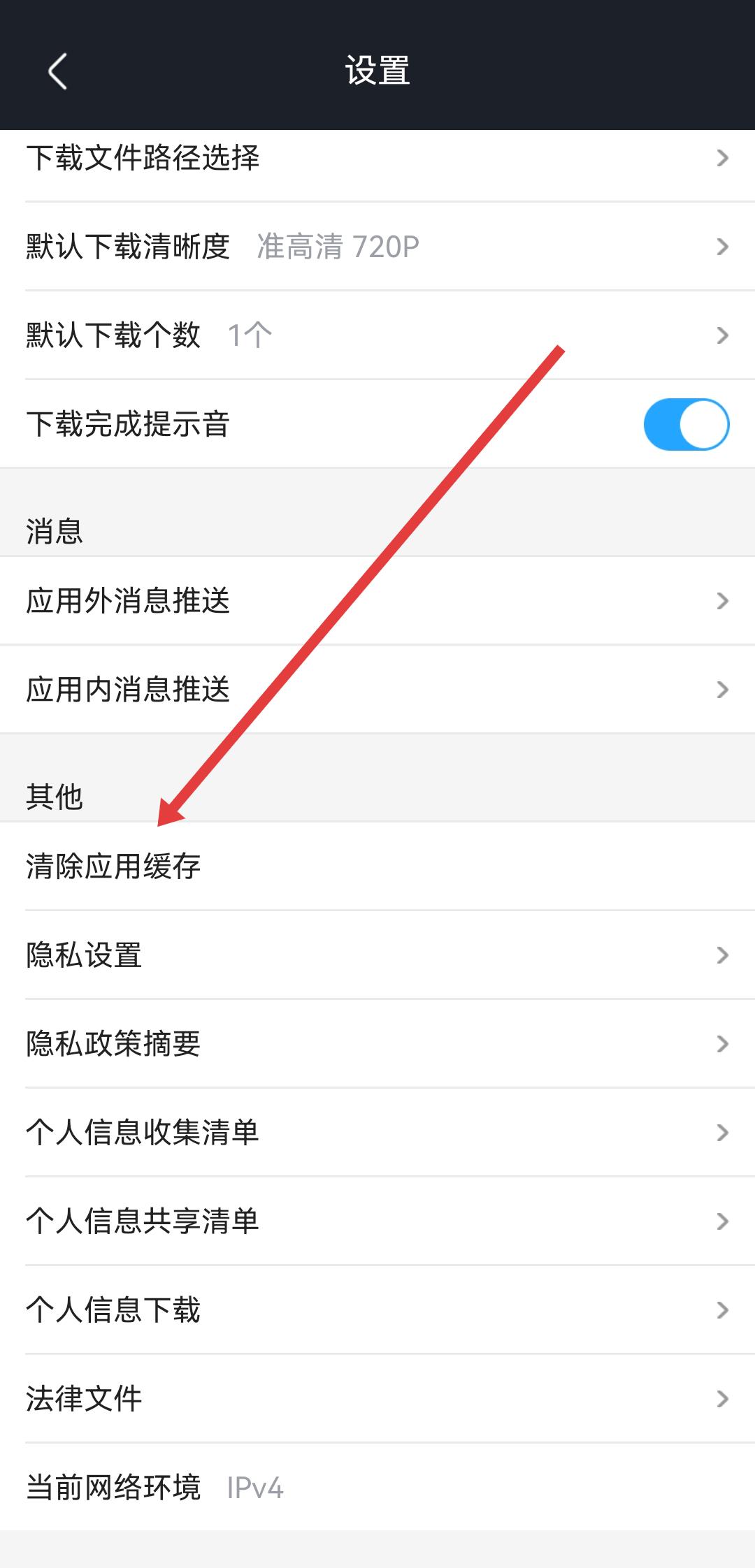This screenshot has width=755, height=1568.
Task: Open 个人信息下载
Action: click(377, 1310)
